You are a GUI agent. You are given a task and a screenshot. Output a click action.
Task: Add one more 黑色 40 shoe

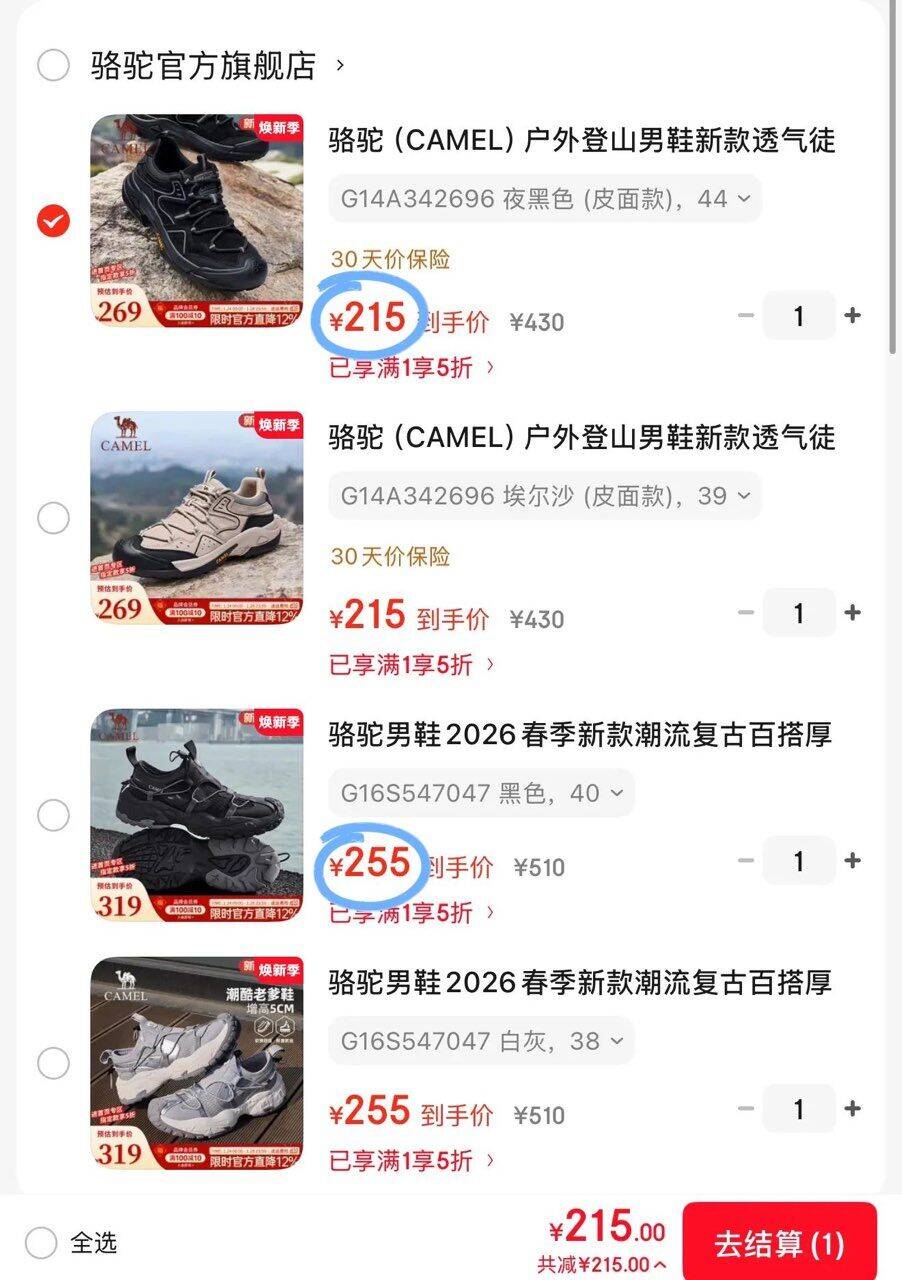[x=852, y=861]
